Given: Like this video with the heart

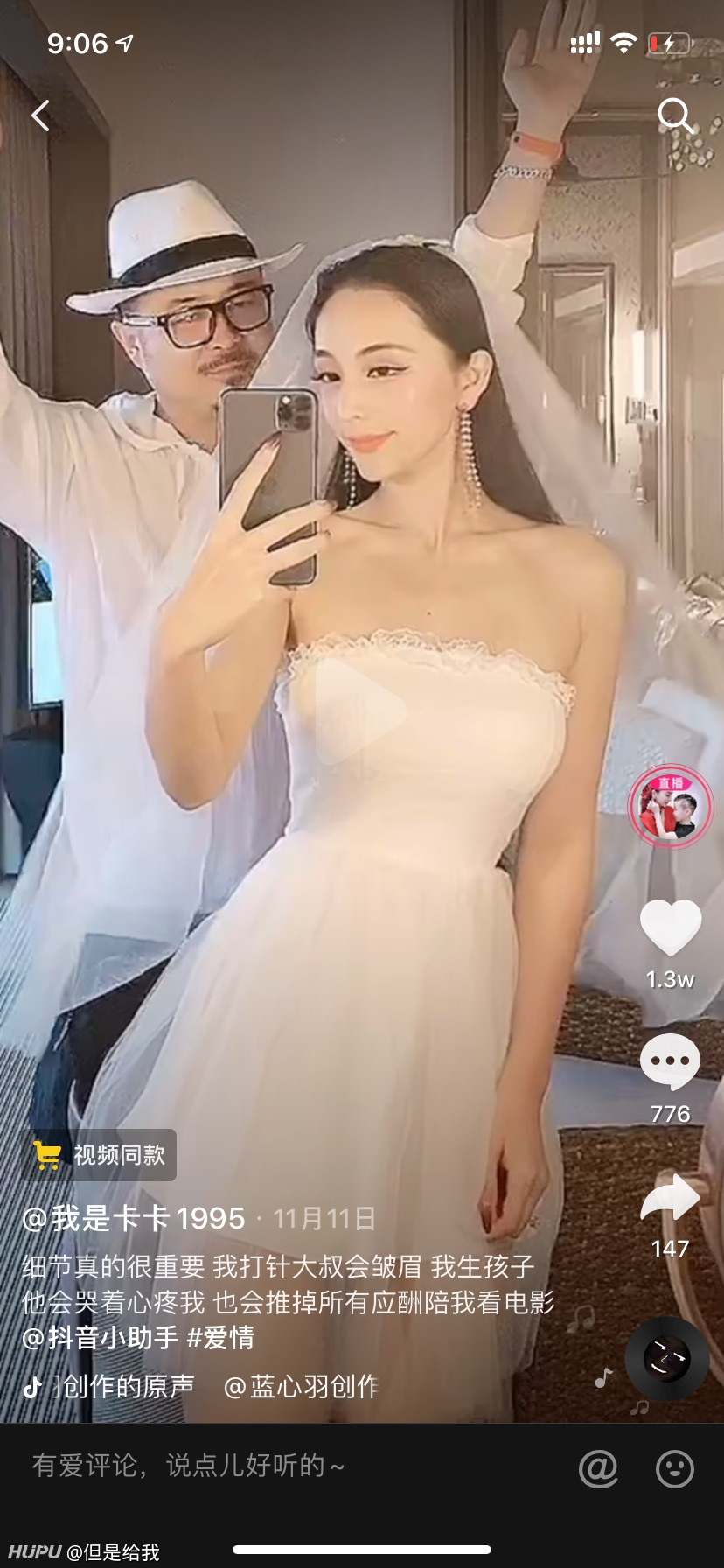Looking at the screenshot, I should click(x=671, y=927).
